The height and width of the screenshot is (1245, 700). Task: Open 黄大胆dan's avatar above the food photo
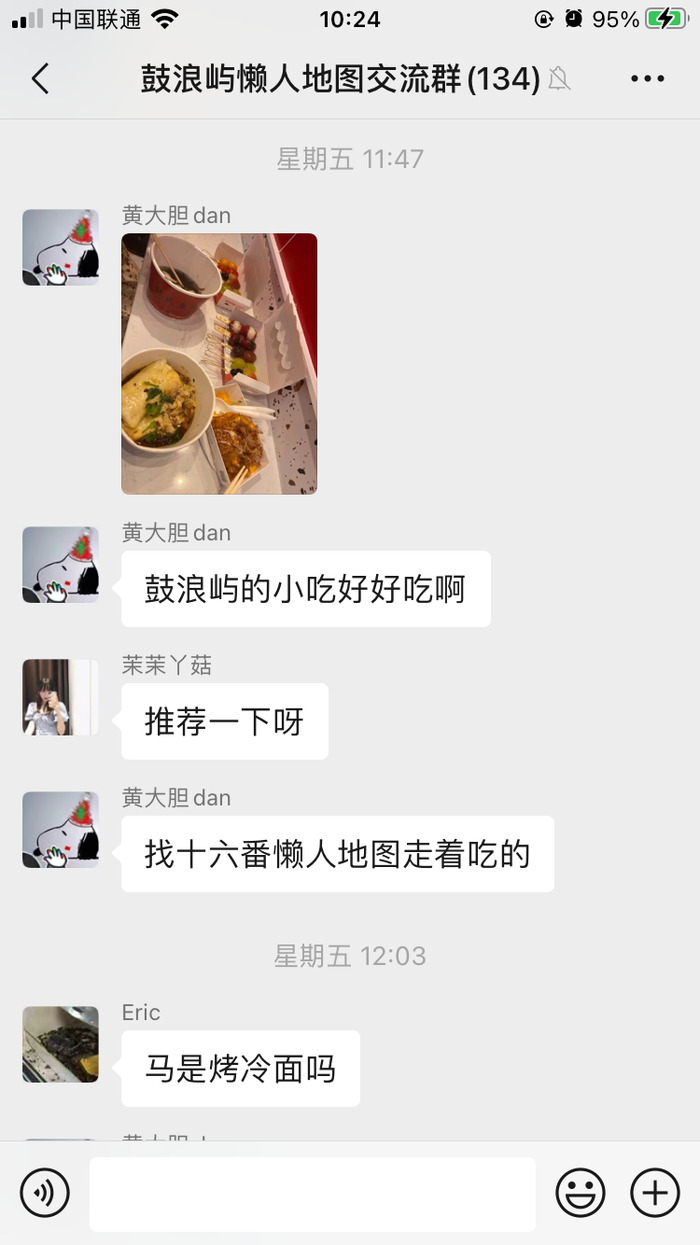[x=60, y=248]
